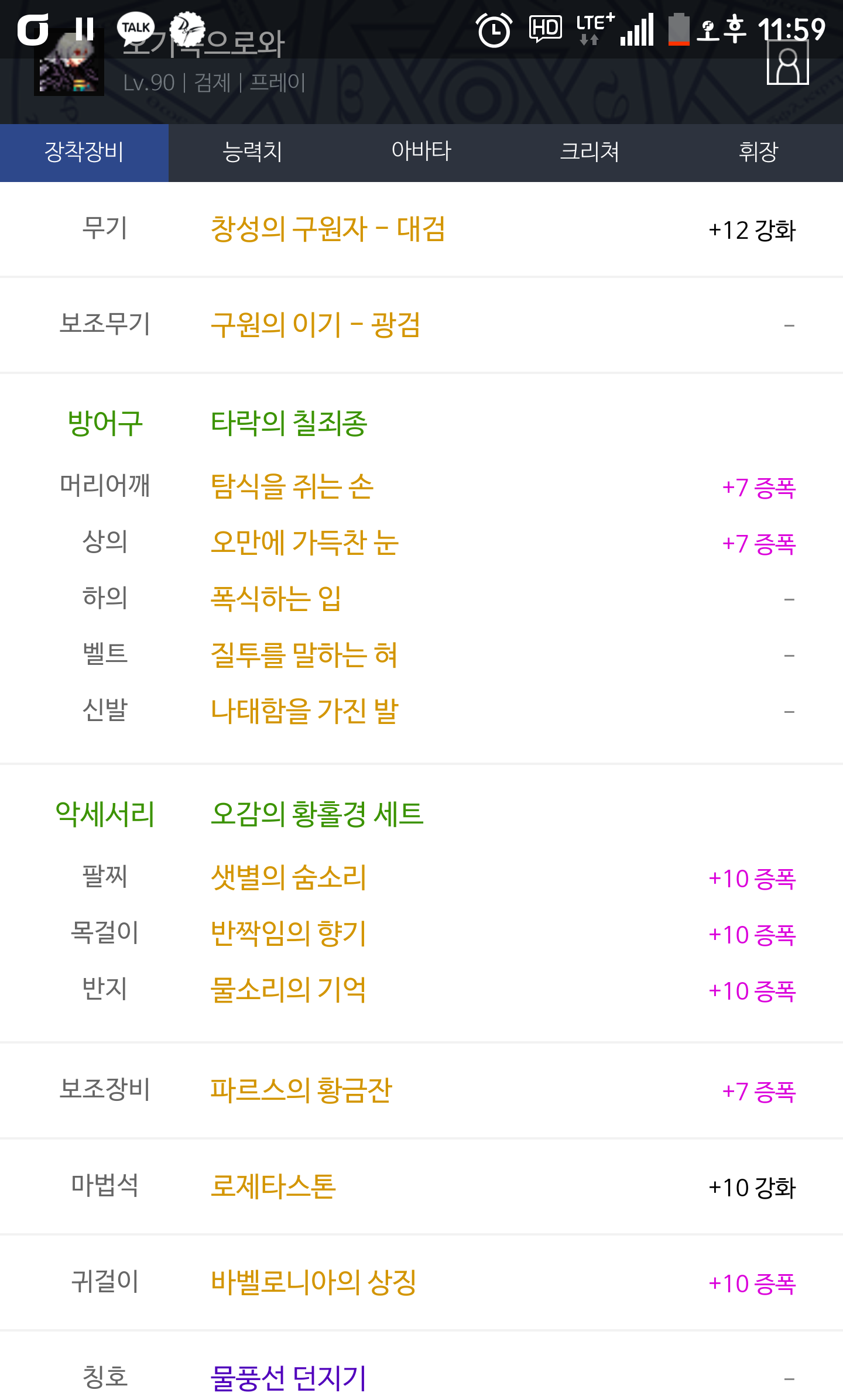The image size is (843, 1400).
Task: View 폭식하는 입 bottom item
Action: [276, 599]
